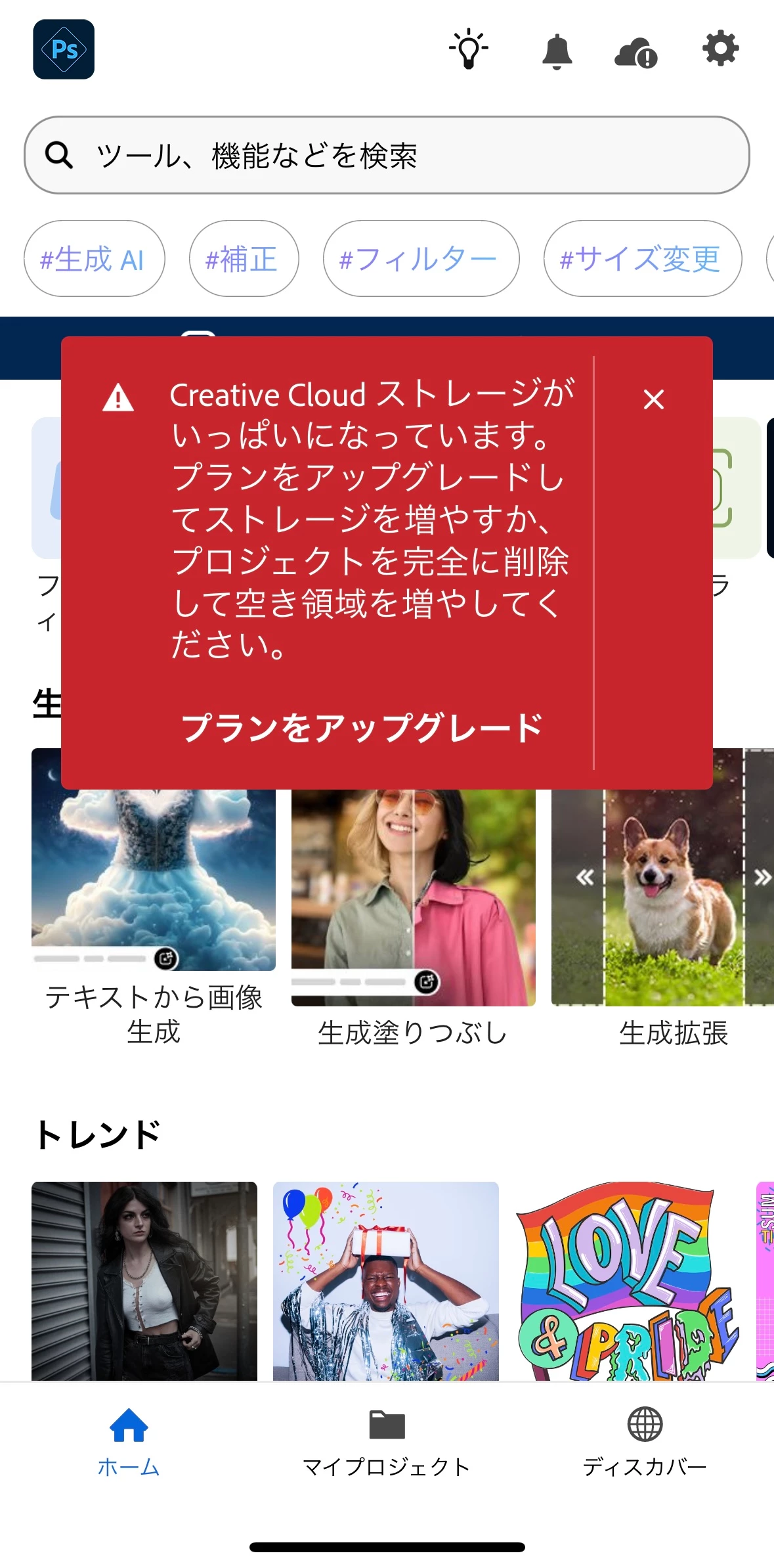Tap プランをアップグレード in the warning
Image resolution: width=774 pixels, height=1568 pixels.
coord(362,728)
